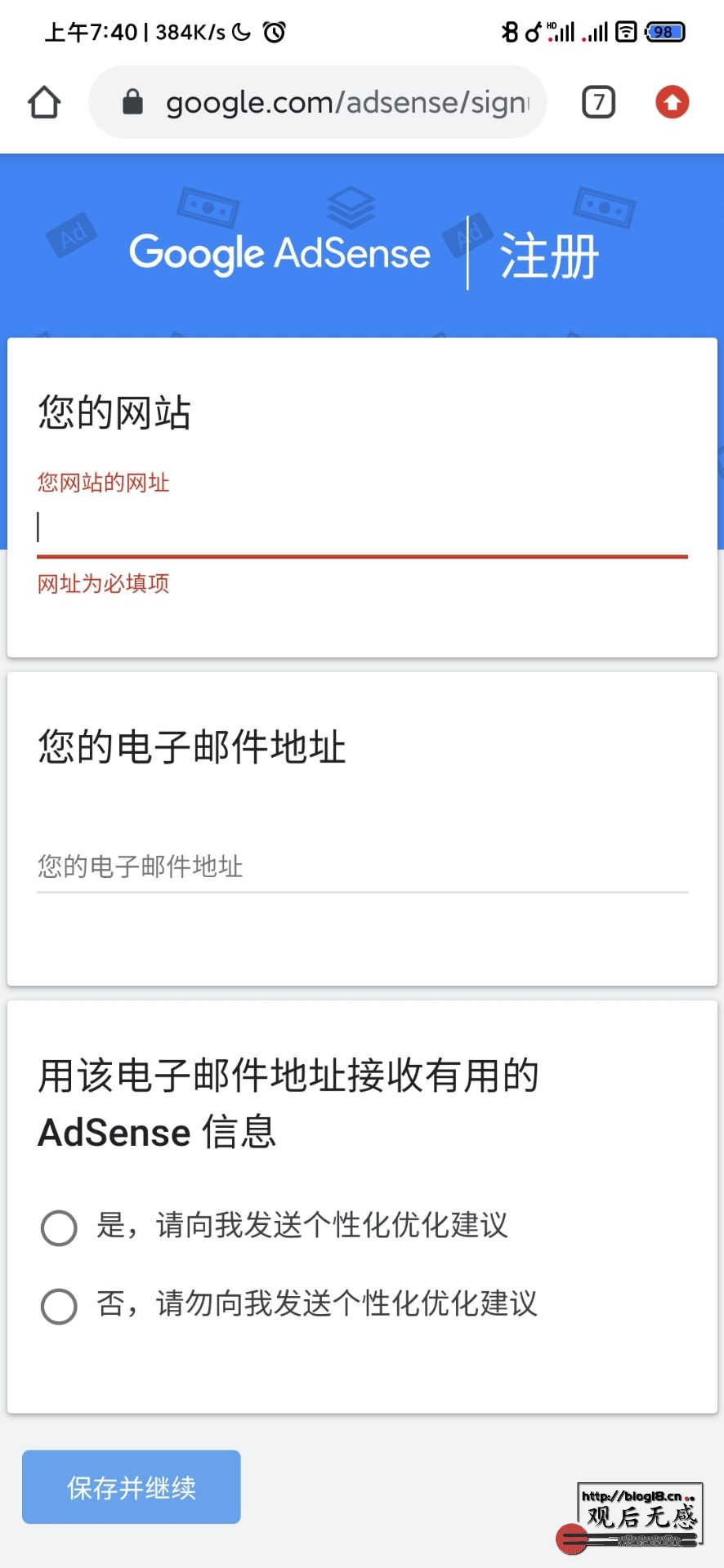This screenshot has height=1568, width=724.
Task: Tap the red upload arrow browser icon
Action: click(x=673, y=102)
